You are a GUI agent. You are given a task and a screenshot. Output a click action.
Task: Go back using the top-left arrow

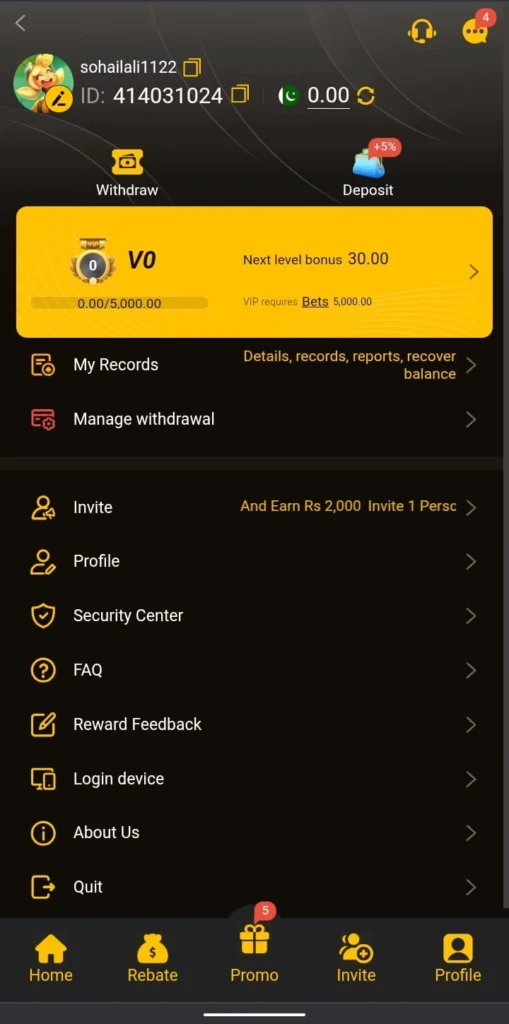[20, 24]
